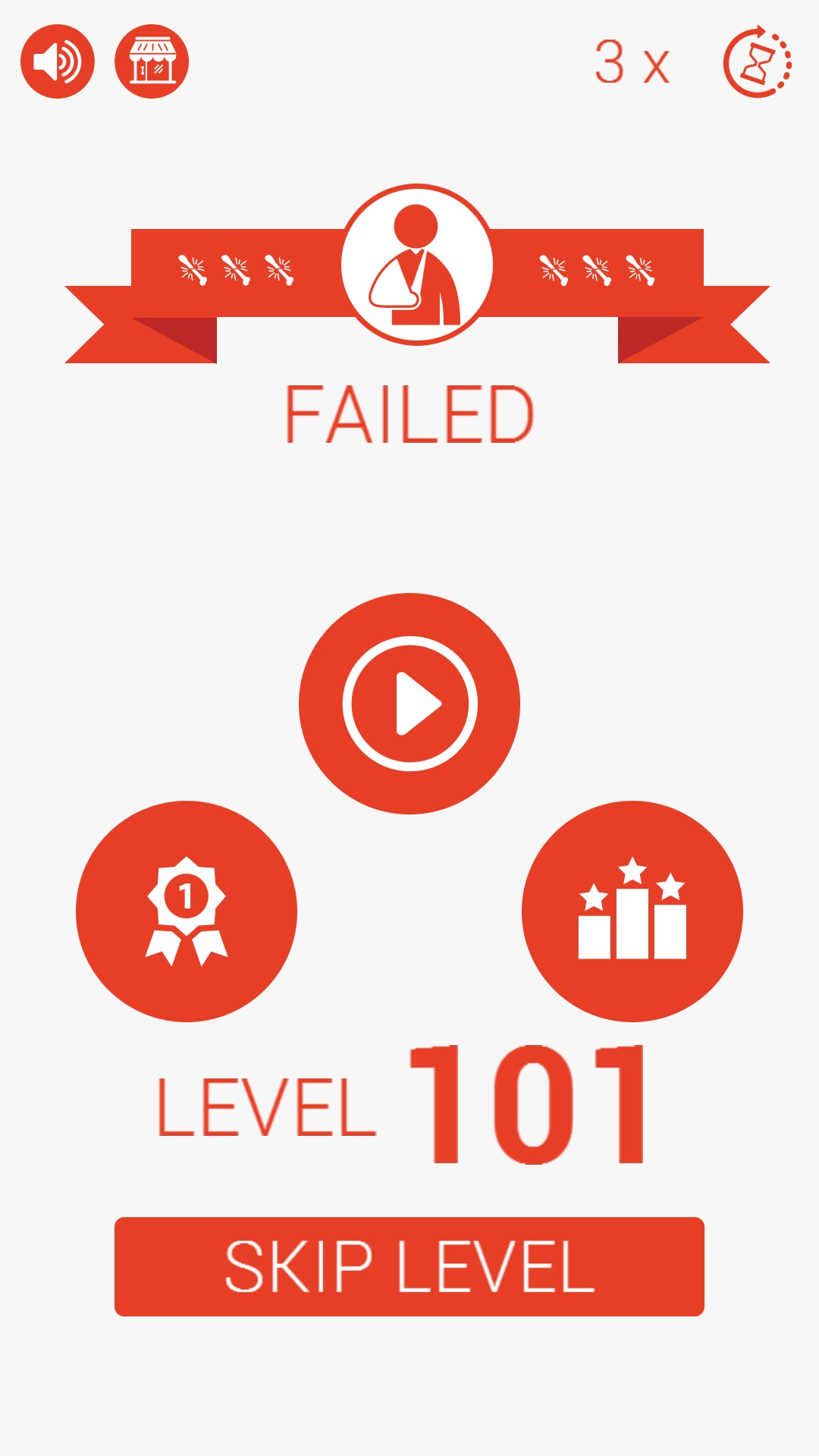Use the hourglass time power-up

[757, 61]
